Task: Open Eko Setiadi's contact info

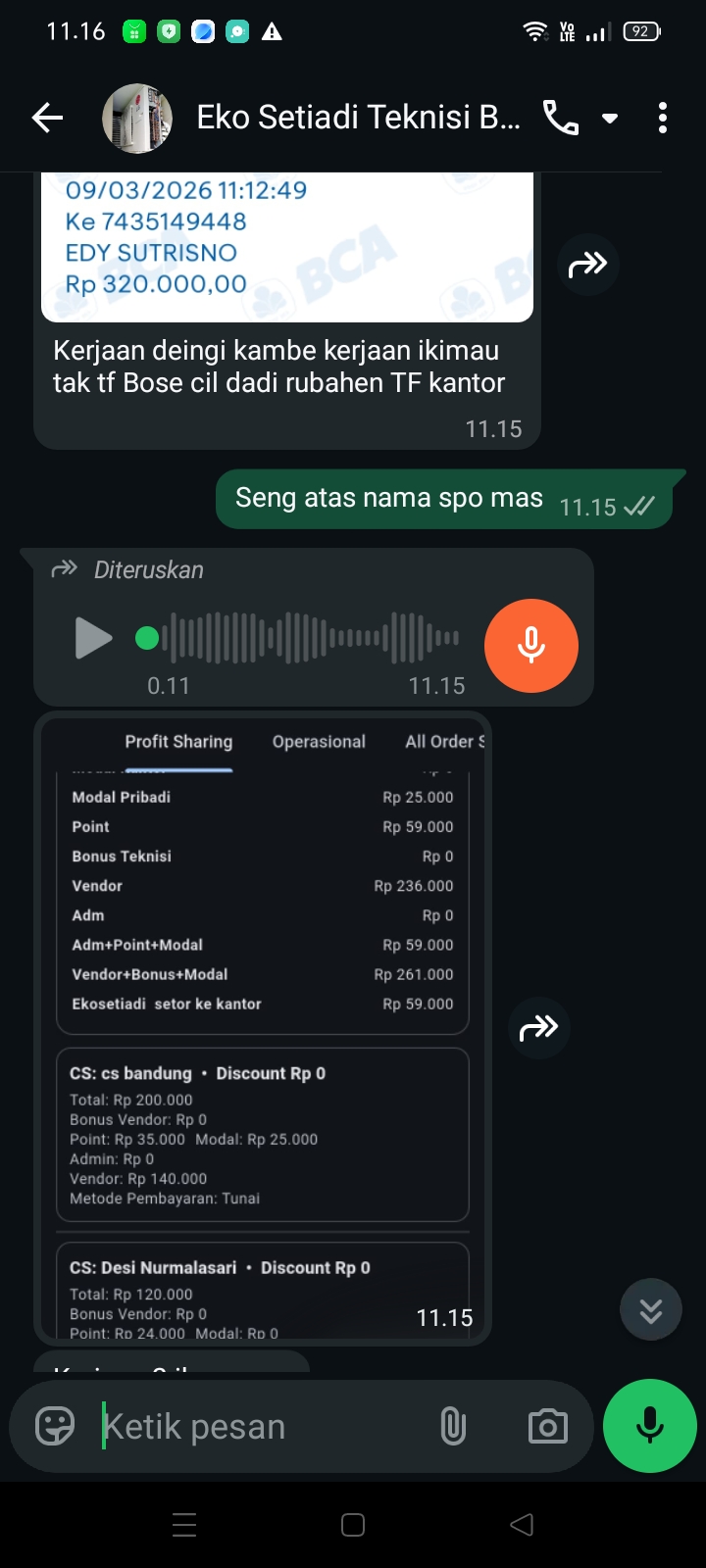Action: tap(358, 119)
